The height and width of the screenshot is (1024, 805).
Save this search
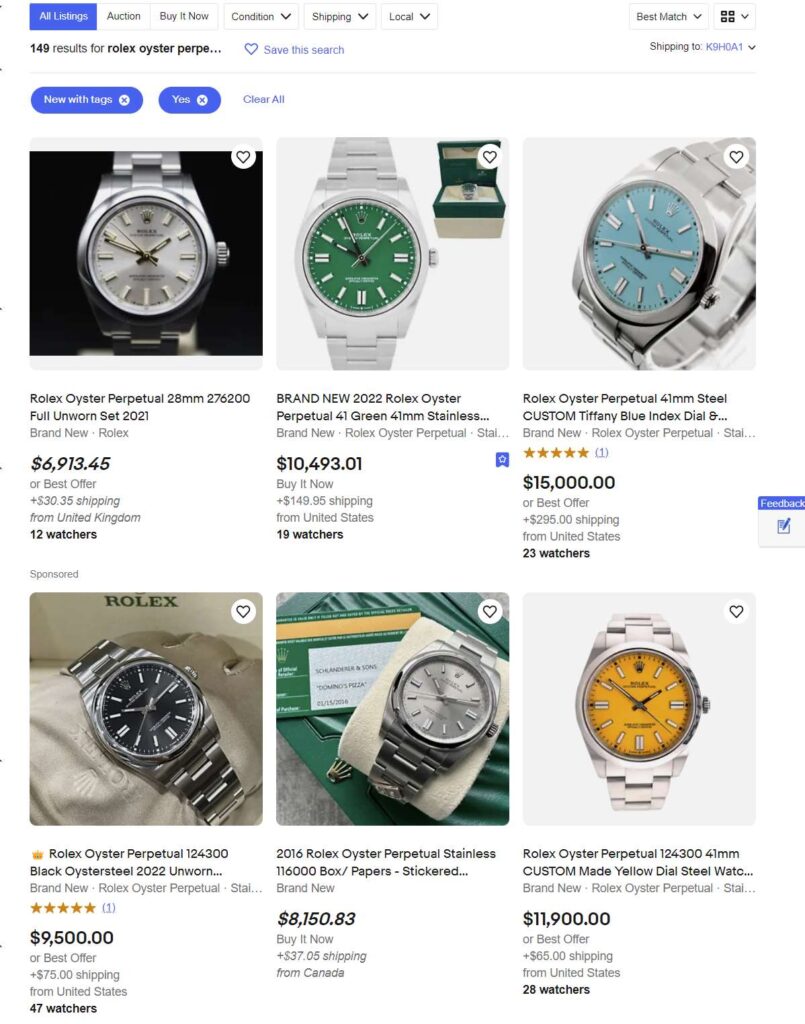(294, 50)
